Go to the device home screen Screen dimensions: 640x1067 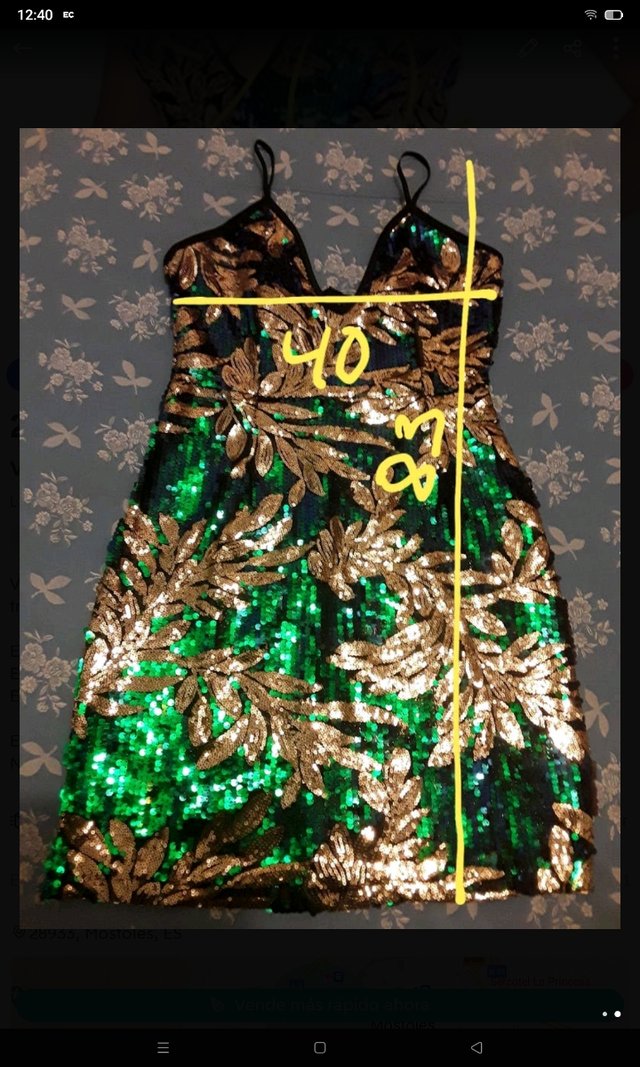coord(320,1047)
